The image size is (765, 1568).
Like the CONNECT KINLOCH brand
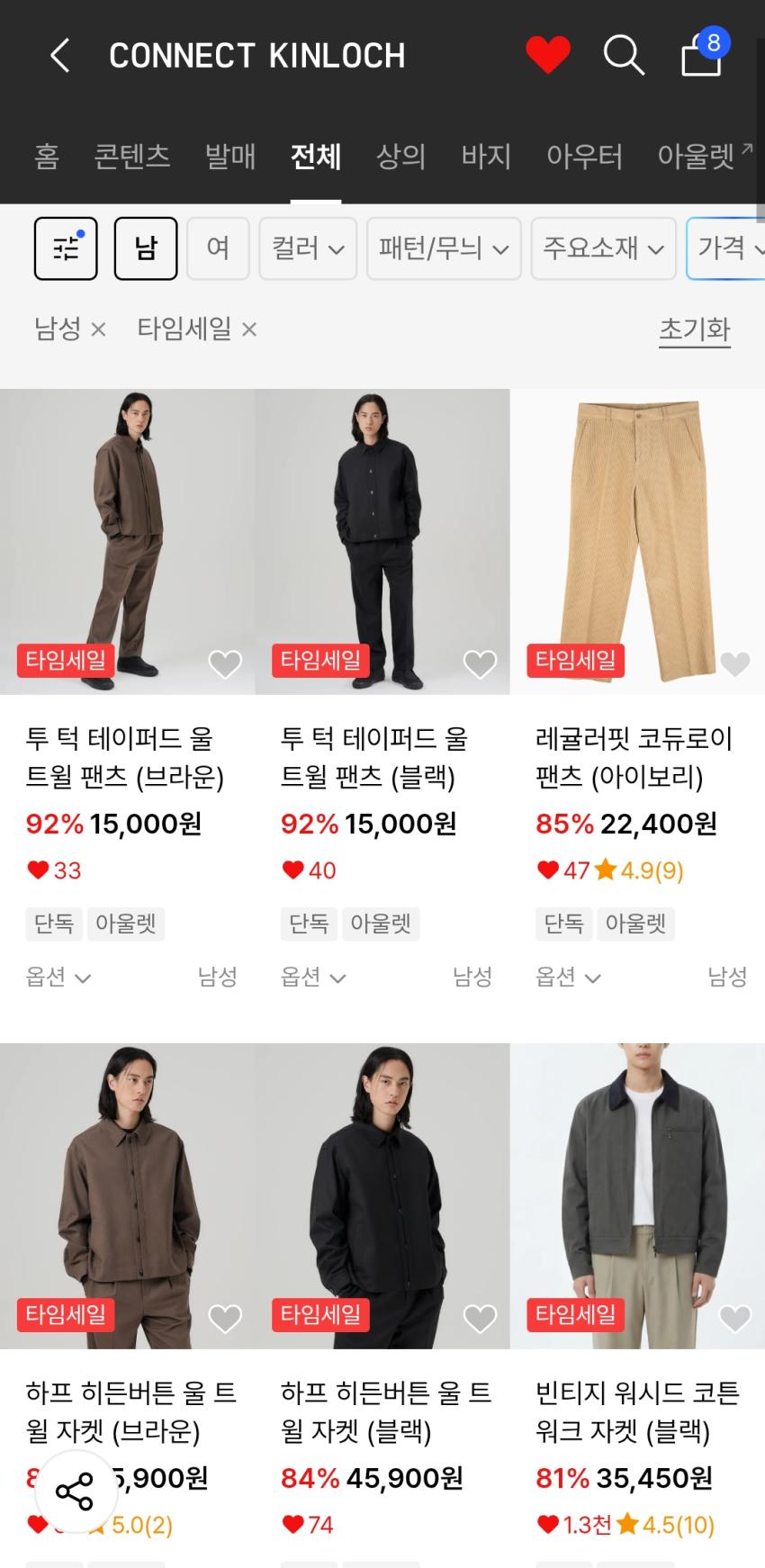pyautogui.click(x=547, y=55)
